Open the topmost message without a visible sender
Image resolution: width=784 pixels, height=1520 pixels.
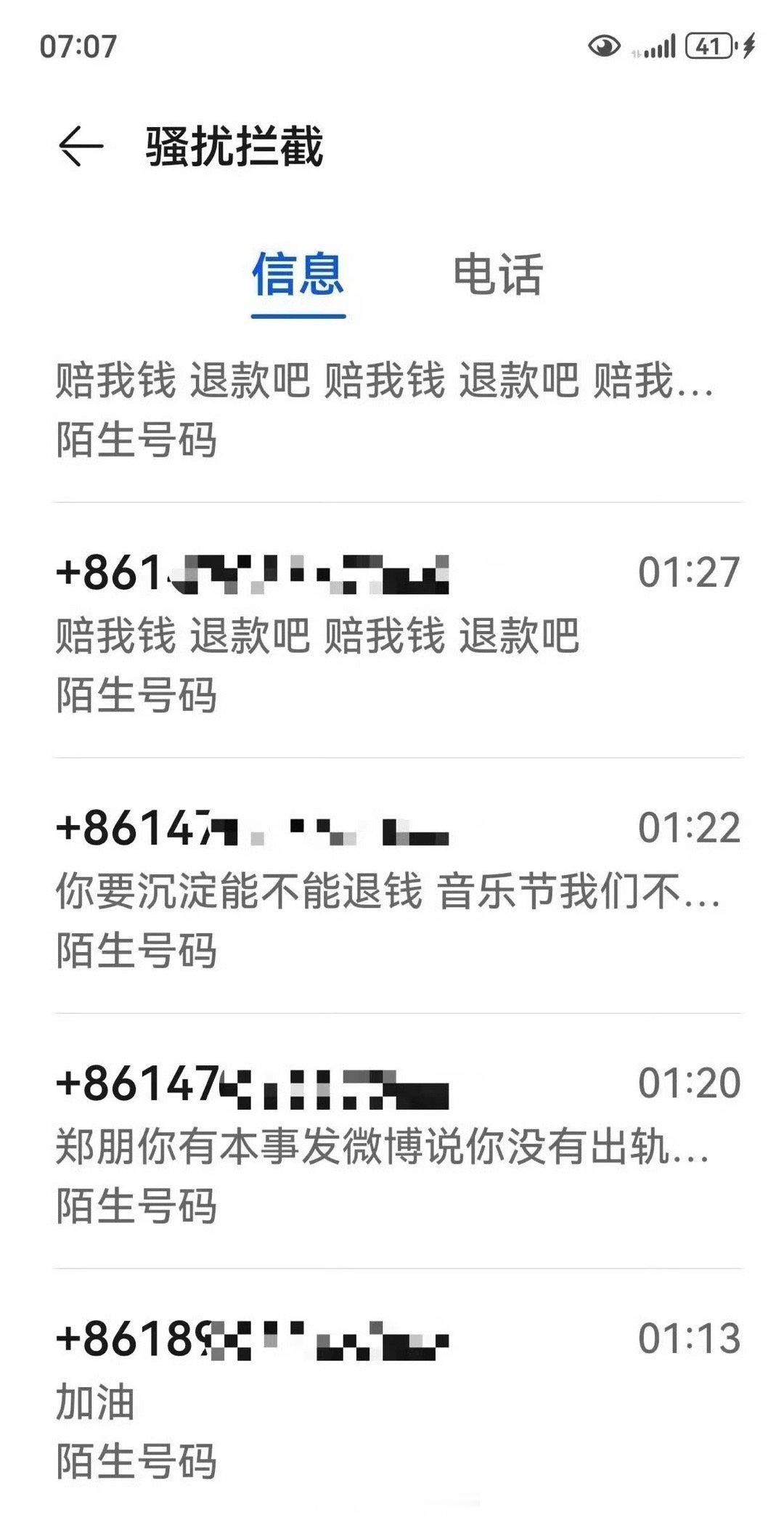398,410
